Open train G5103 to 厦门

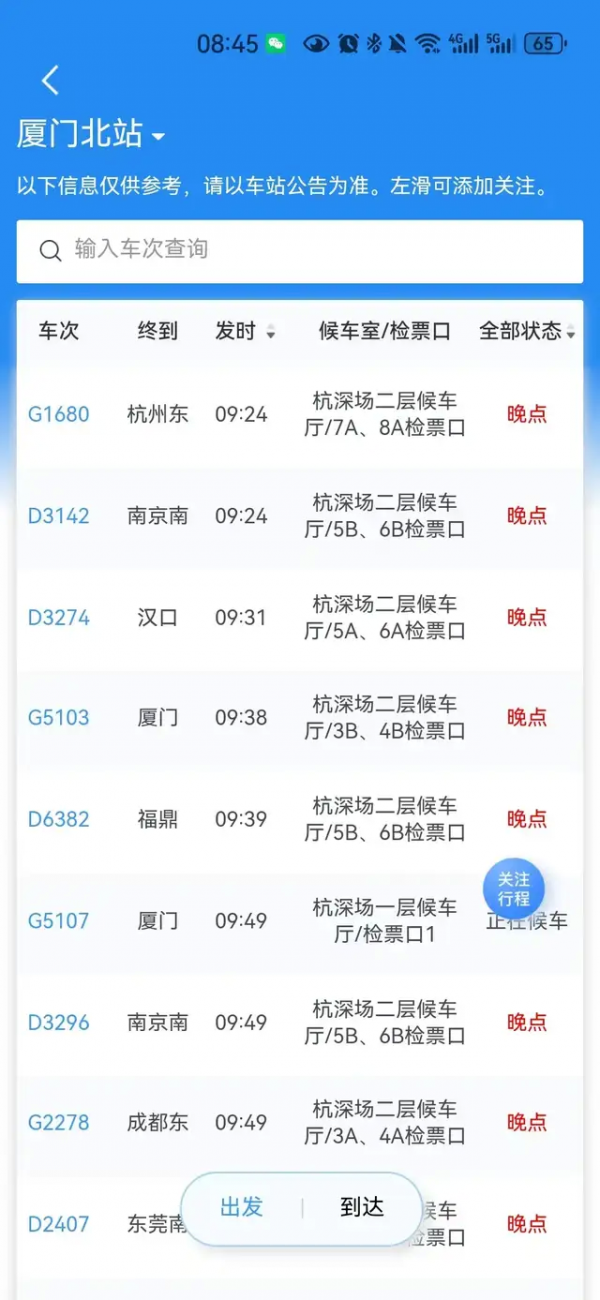coord(59,717)
